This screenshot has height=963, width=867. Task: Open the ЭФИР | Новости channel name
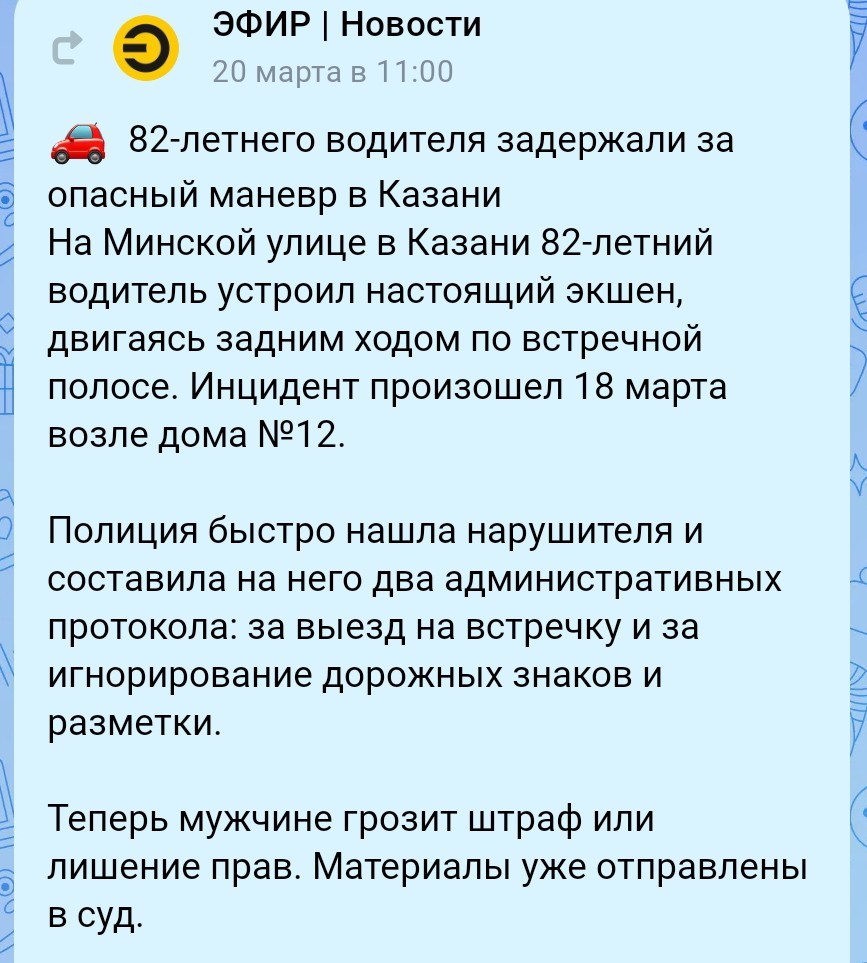(347, 25)
